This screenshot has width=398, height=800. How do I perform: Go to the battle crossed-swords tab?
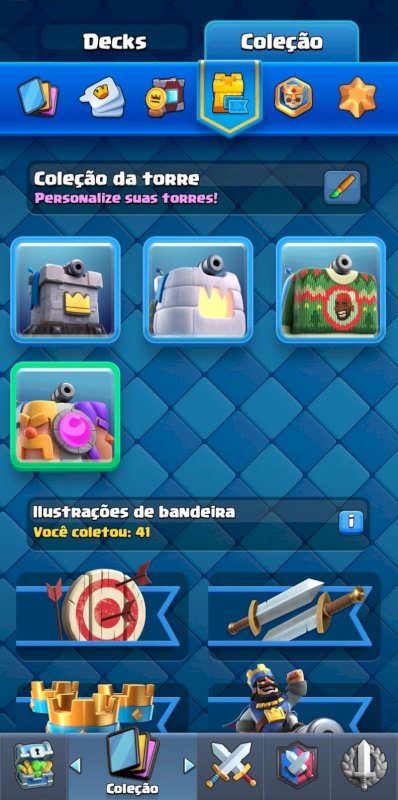[x=231, y=765]
